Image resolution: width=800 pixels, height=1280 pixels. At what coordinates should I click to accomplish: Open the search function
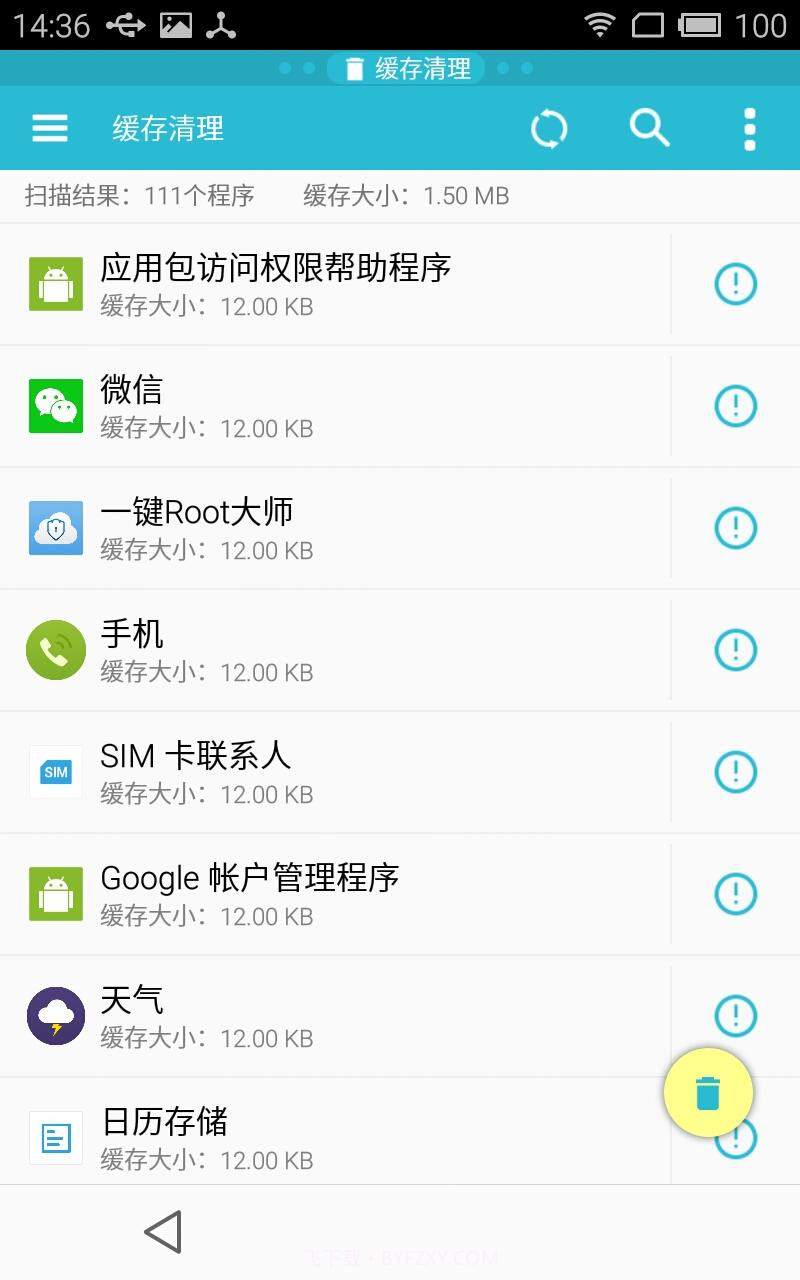649,128
